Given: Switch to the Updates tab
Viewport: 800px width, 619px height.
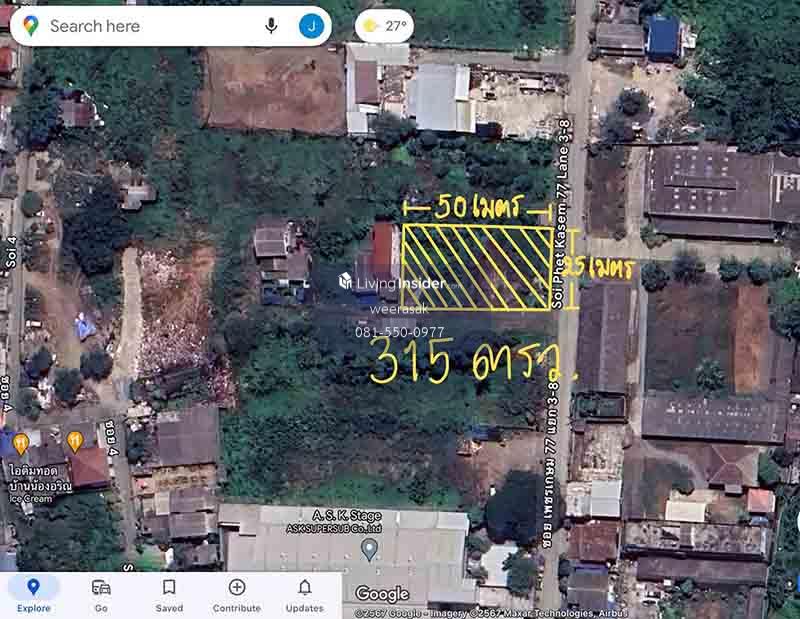Looking at the screenshot, I should tap(304, 595).
